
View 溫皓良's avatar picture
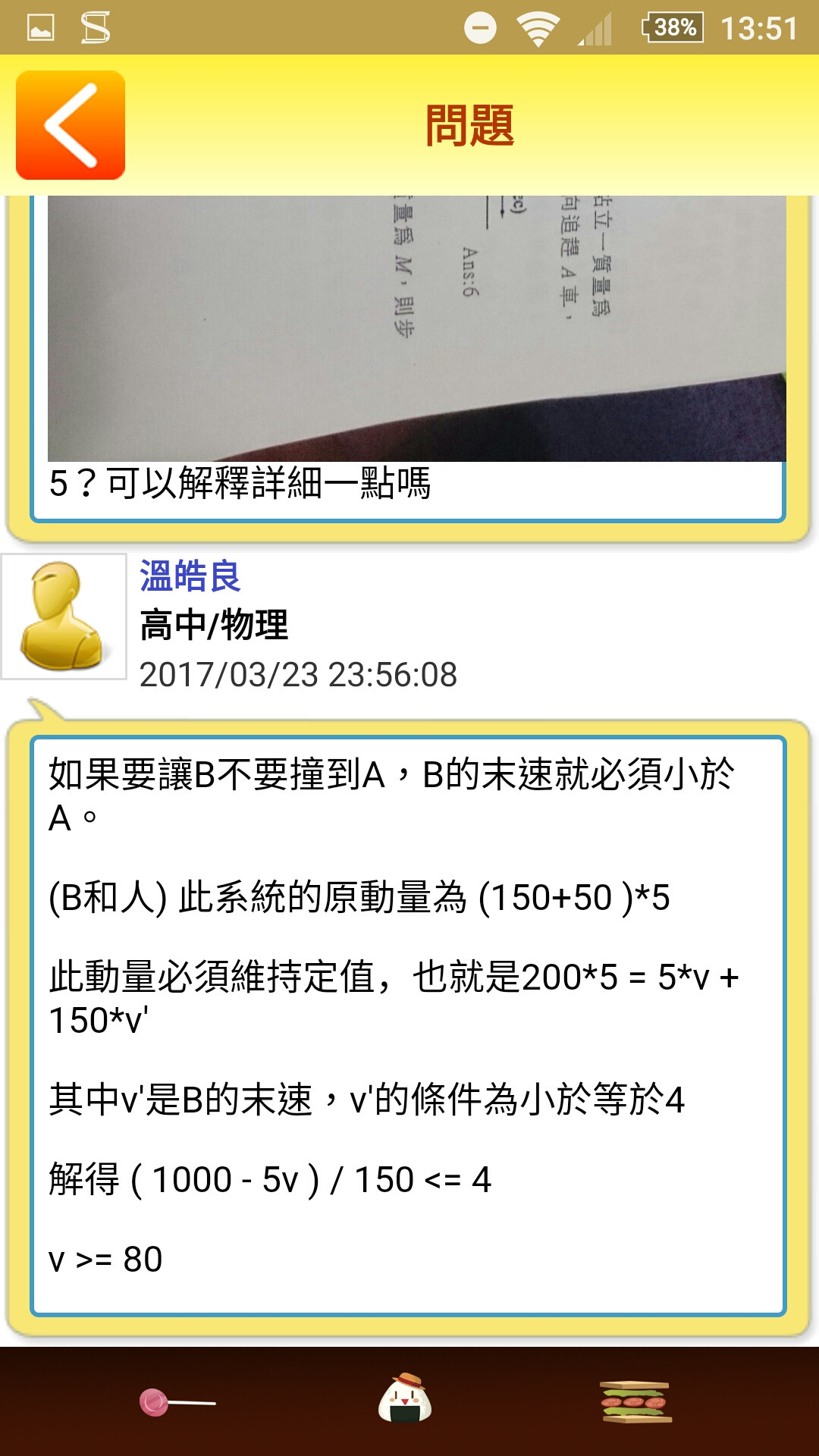coord(64,617)
